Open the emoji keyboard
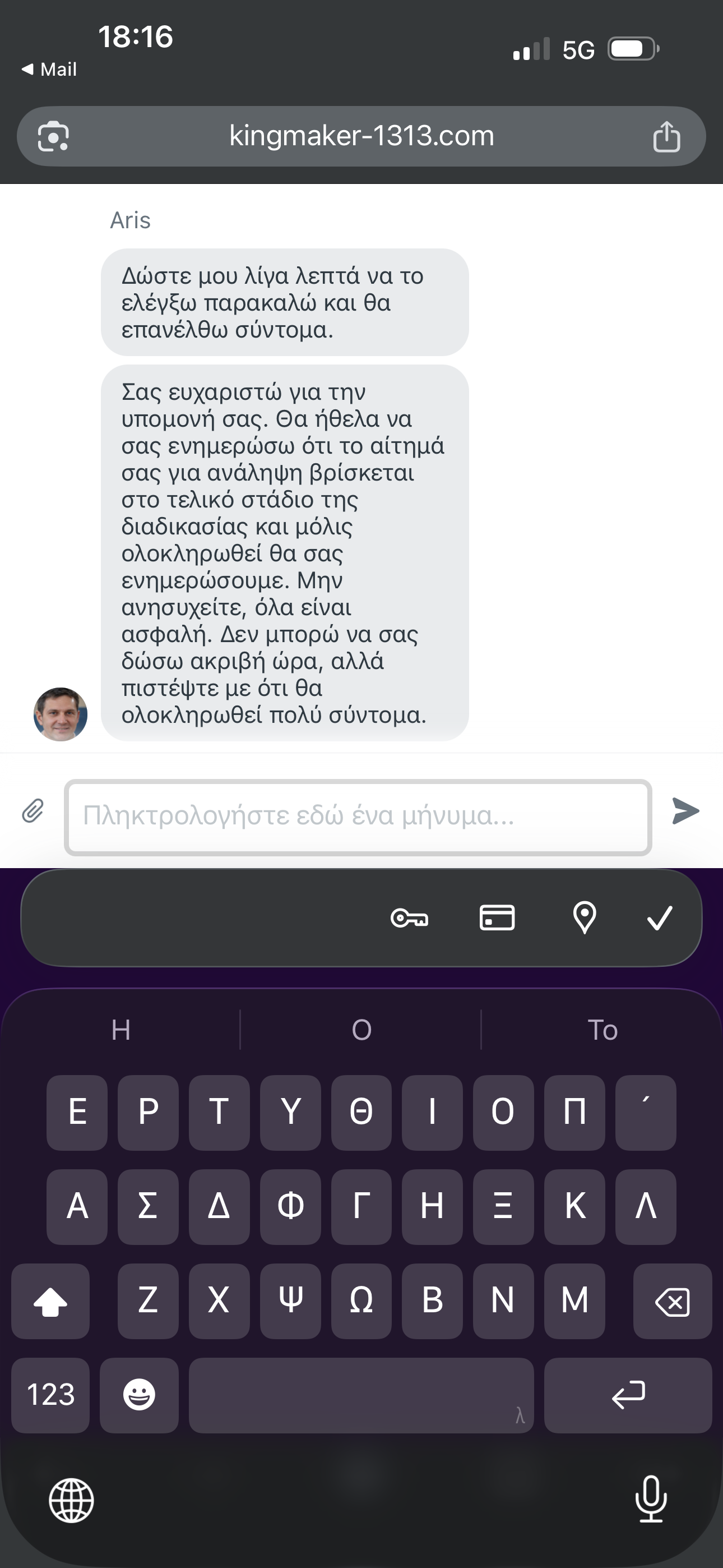Image resolution: width=723 pixels, height=1568 pixels. [x=140, y=1395]
